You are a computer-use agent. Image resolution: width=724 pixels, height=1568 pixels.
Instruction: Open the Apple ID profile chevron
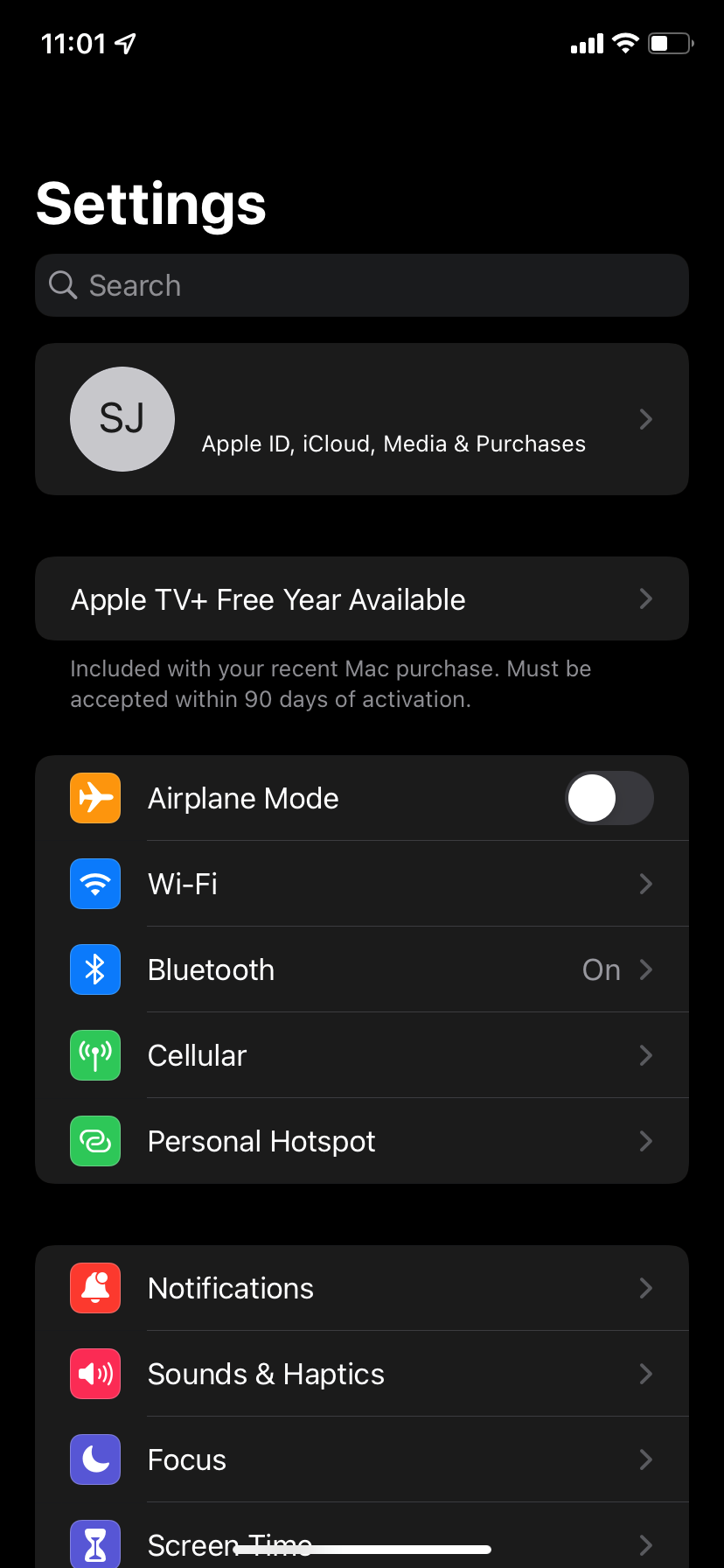(x=645, y=419)
